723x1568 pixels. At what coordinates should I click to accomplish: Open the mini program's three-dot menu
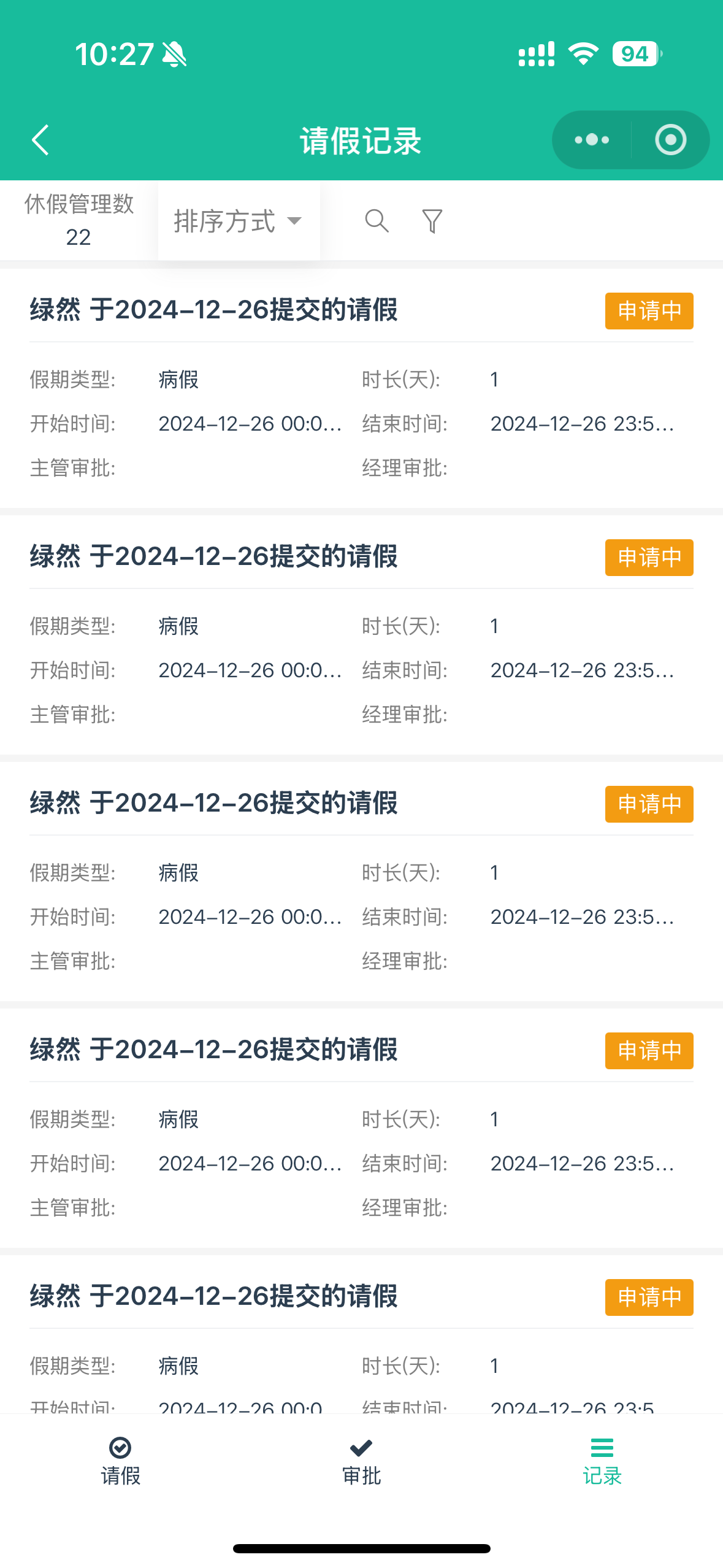coord(592,140)
